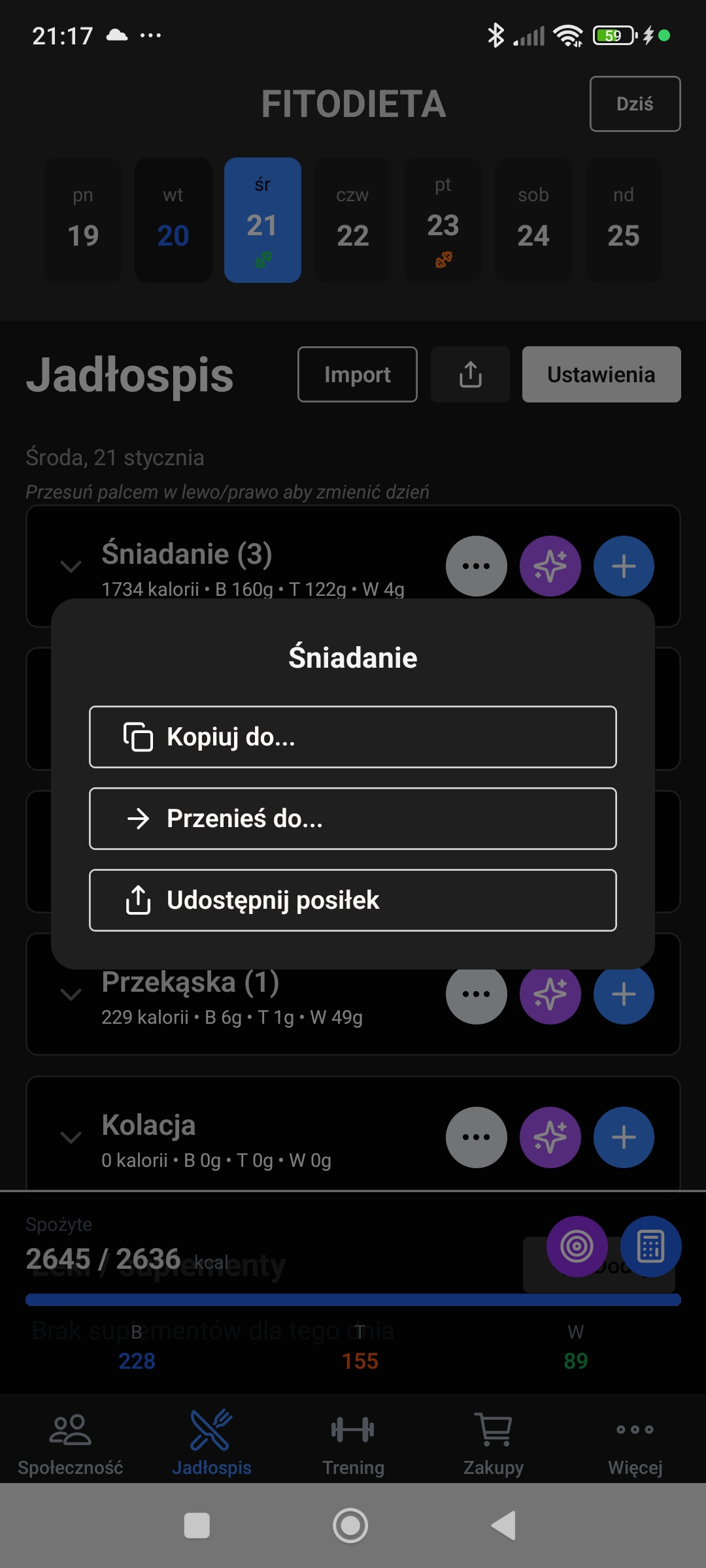Viewport: 706px width, 1568px height.
Task: Tap the purple AI sparkle icon for Przekąska
Action: coord(550,994)
